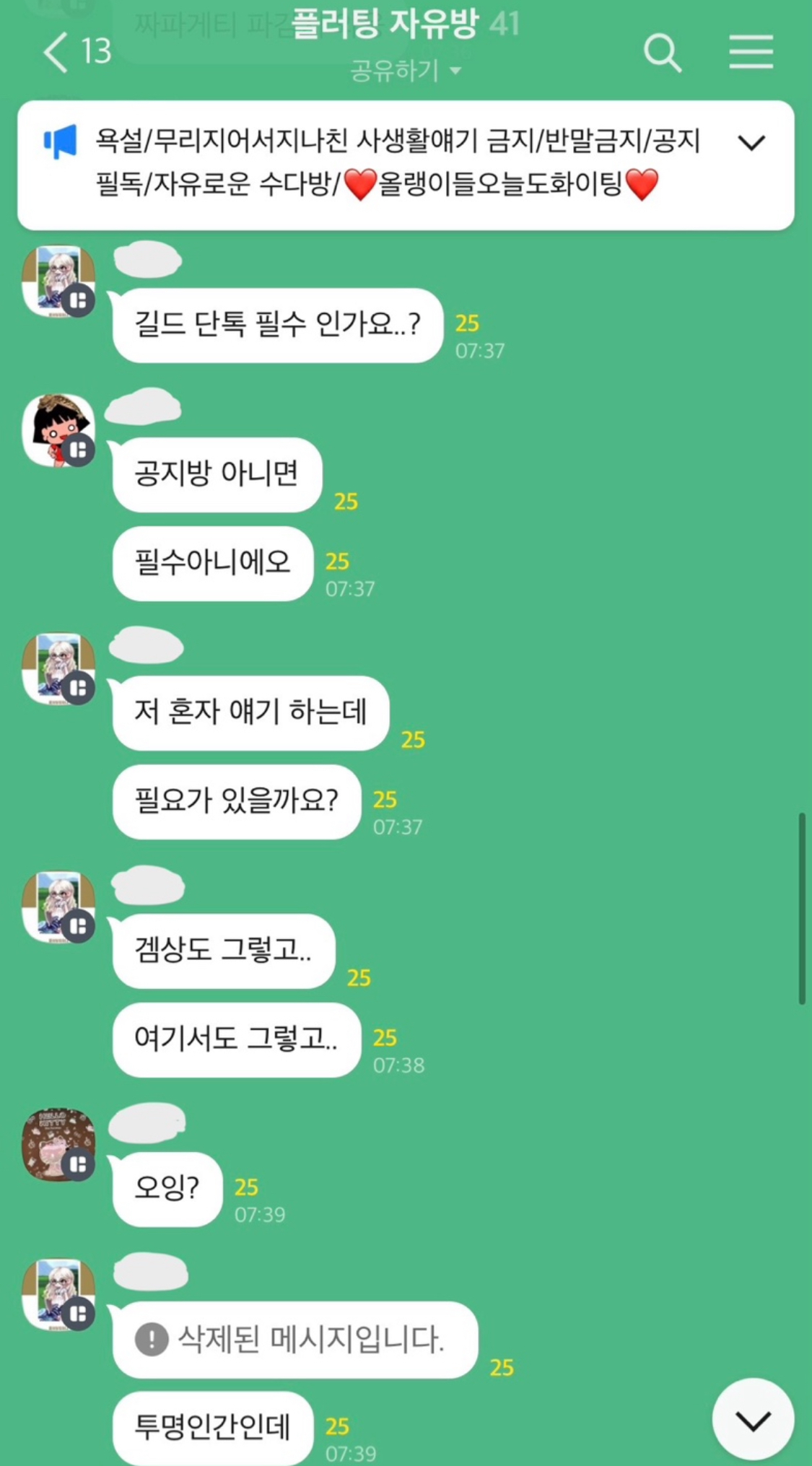This screenshot has width=812, height=1466.
Task: Open the chat room hamburger menu
Action: point(751,53)
